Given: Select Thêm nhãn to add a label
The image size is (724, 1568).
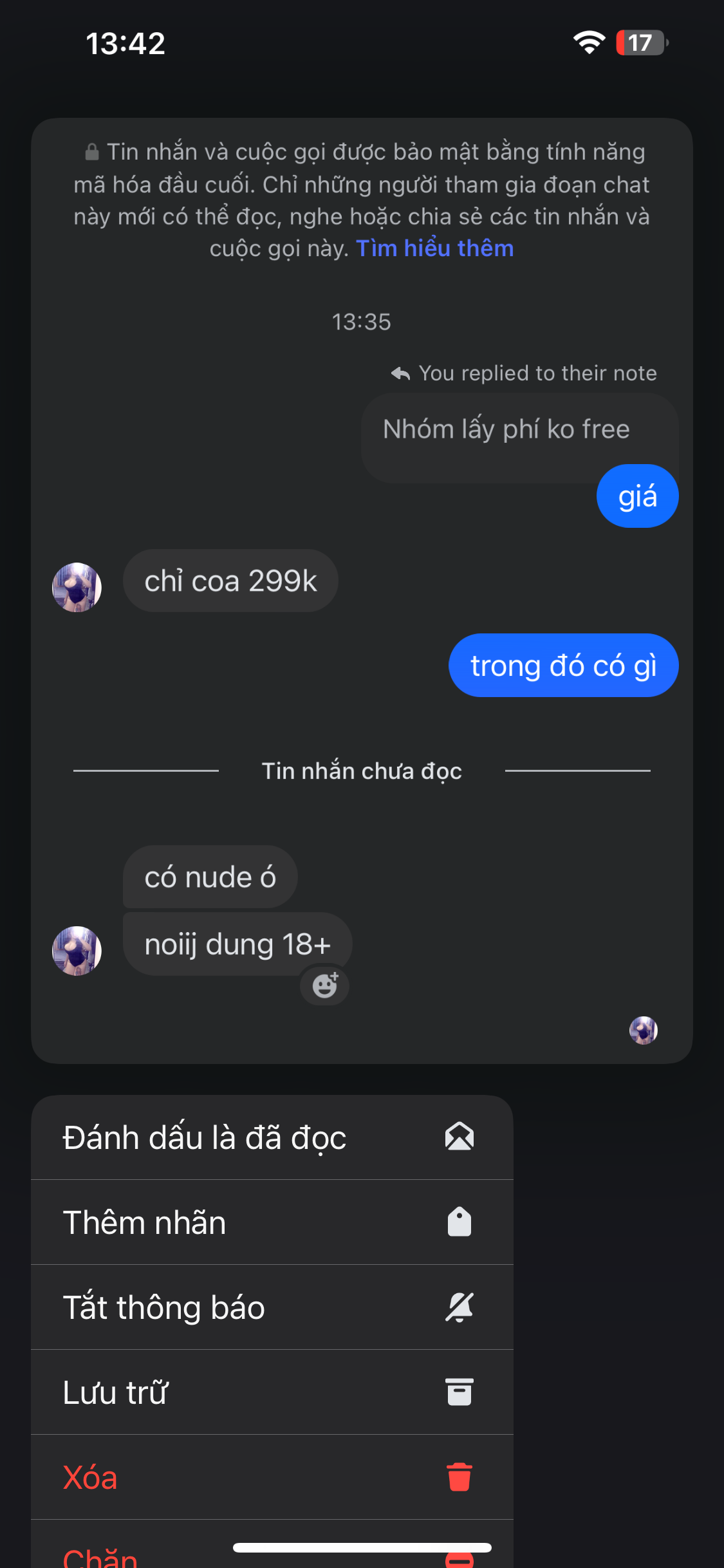Looking at the screenshot, I should click(x=272, y=1222).
